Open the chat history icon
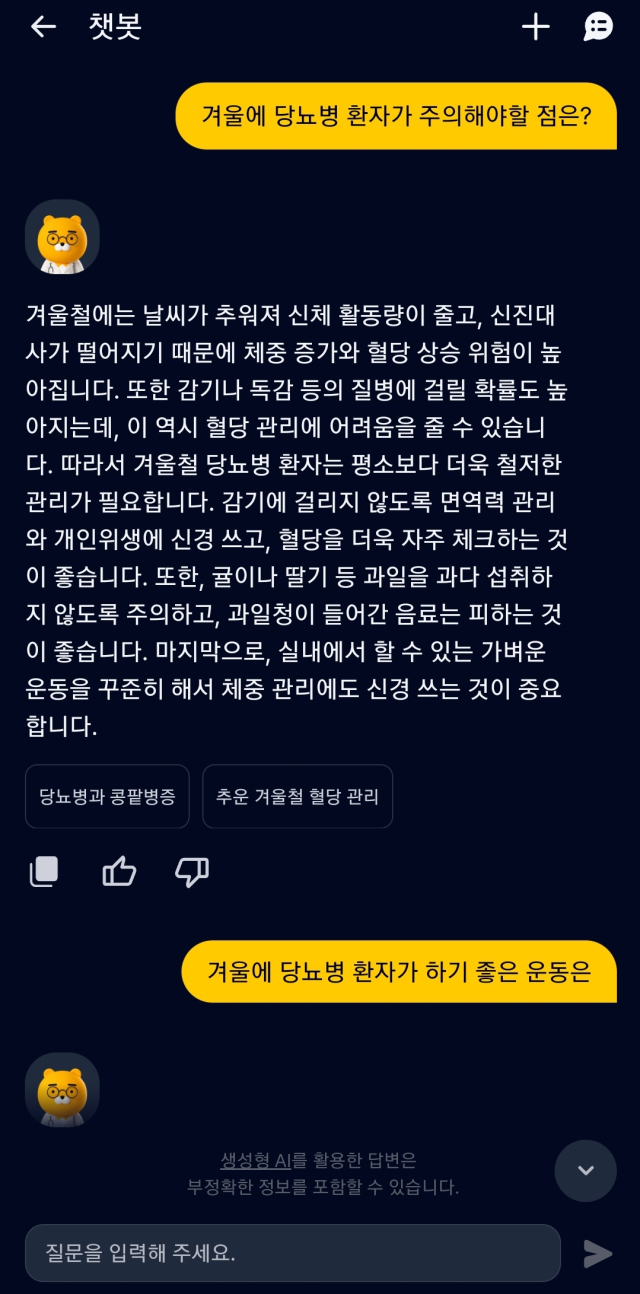This screenshot has width=640, height=1294. click(x=598, y=27)
